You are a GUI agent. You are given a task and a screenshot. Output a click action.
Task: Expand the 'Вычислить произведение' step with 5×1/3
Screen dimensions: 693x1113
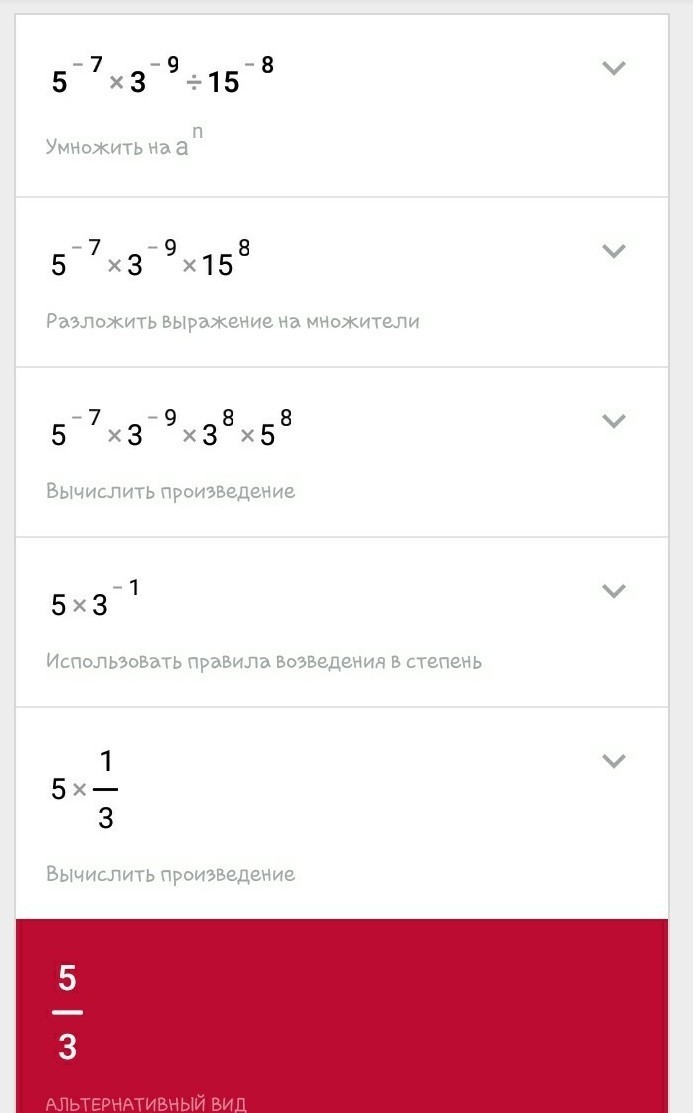point(613,760)
